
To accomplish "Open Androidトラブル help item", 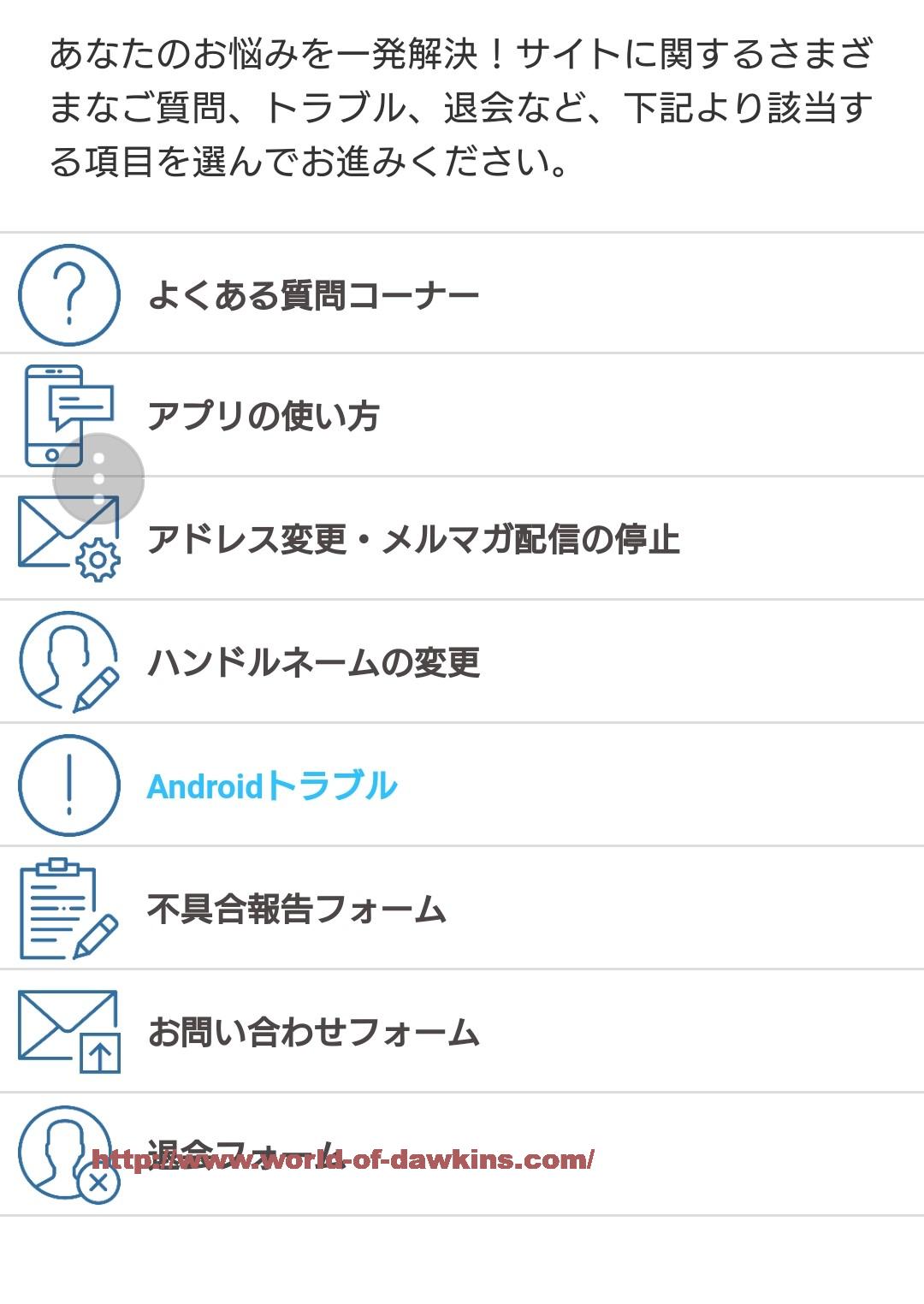I will pyautogui.click(x=272, y=786).
